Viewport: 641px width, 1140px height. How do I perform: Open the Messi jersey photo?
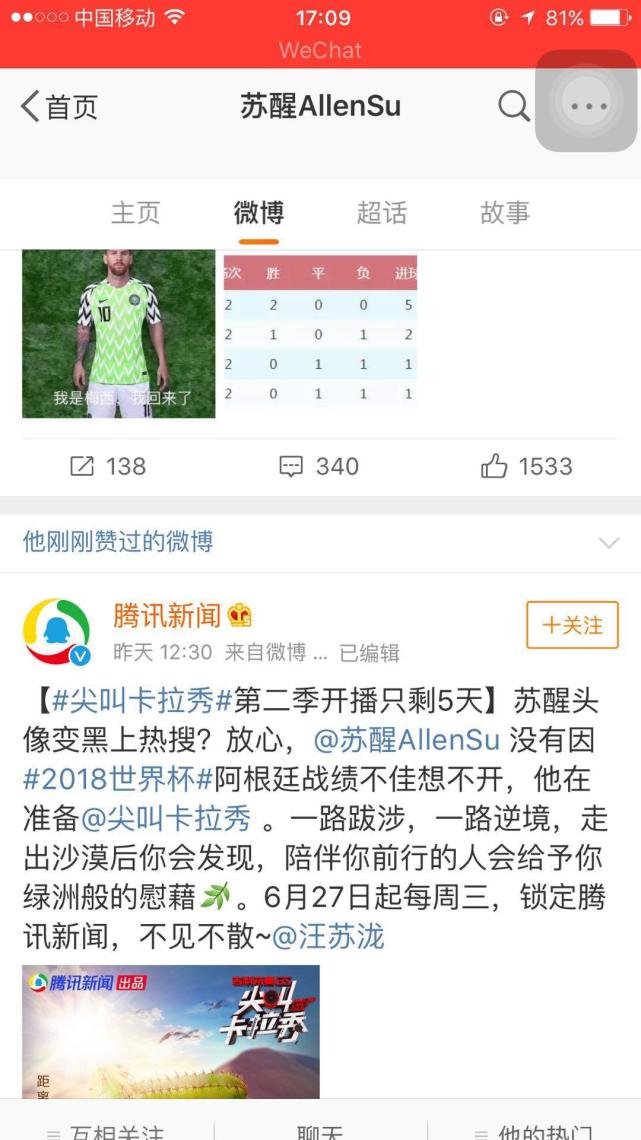(x=118, y=334)
